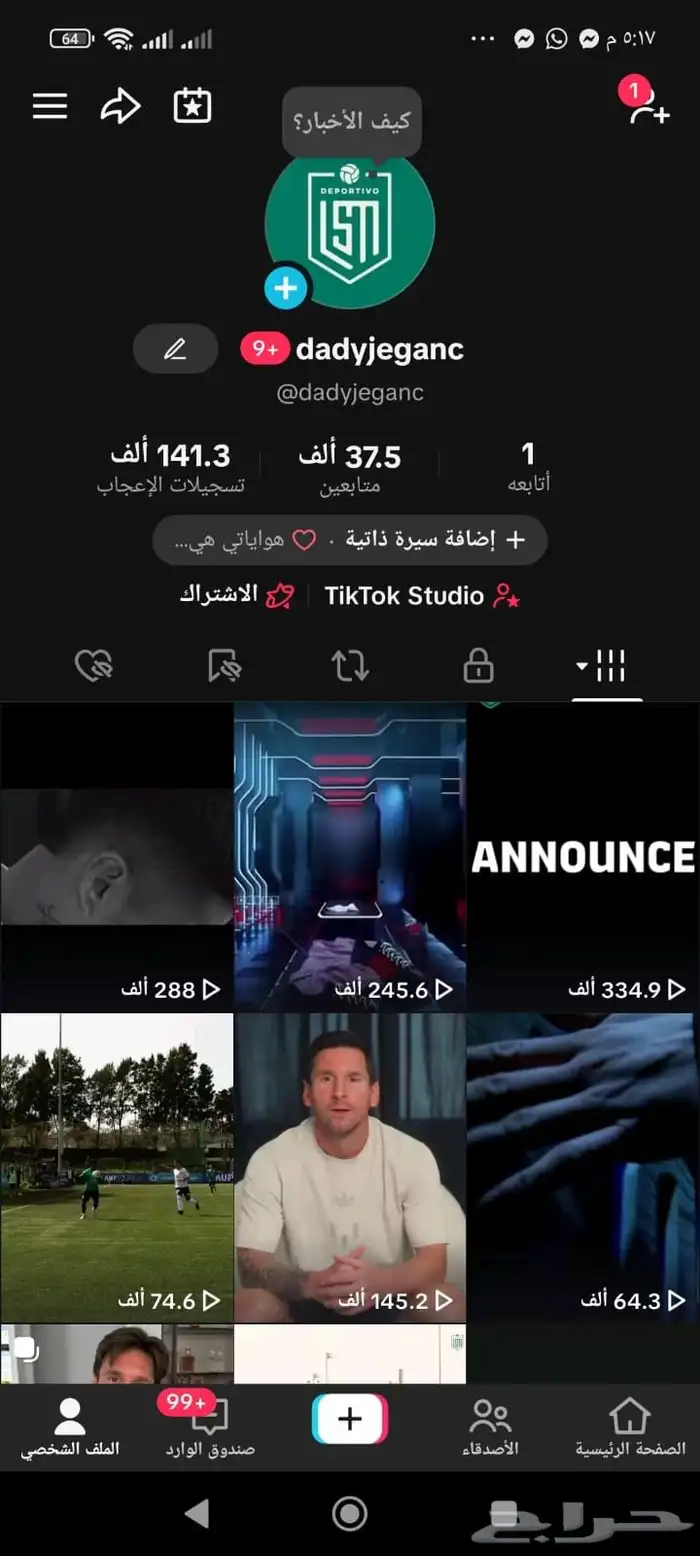Switch to the private videos lock tab

[x=478, y=666]
